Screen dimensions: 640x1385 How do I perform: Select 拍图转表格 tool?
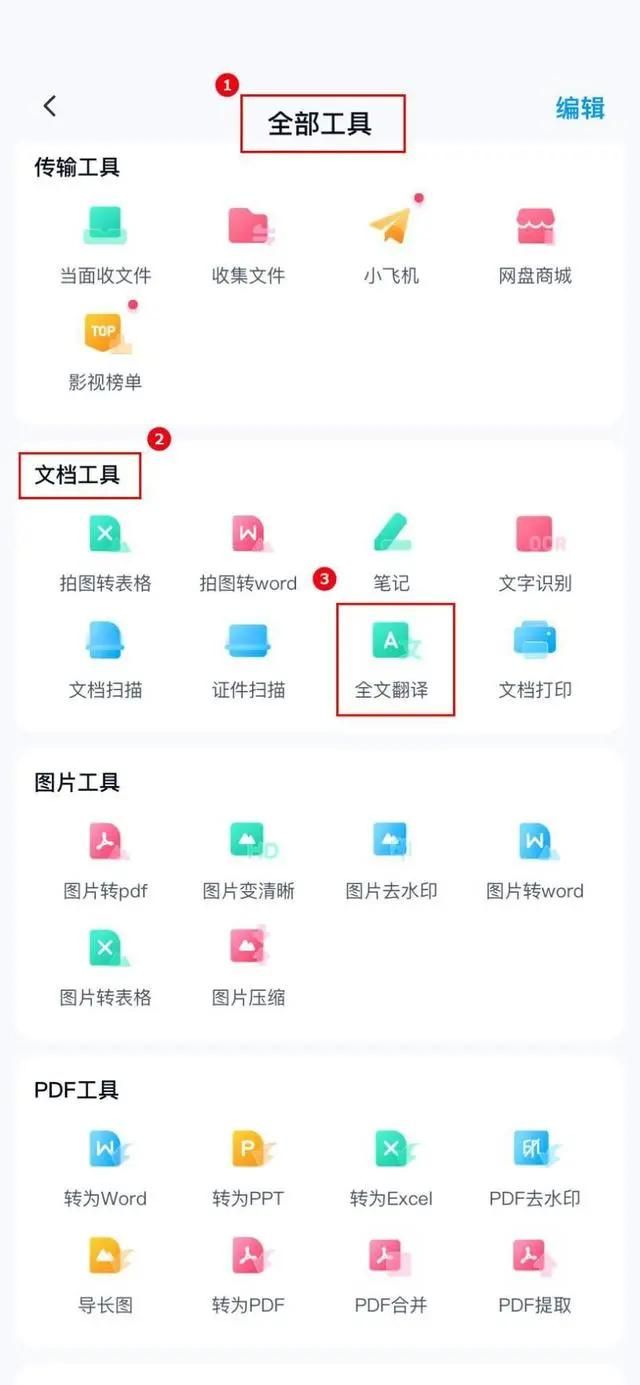pos(105,552)
